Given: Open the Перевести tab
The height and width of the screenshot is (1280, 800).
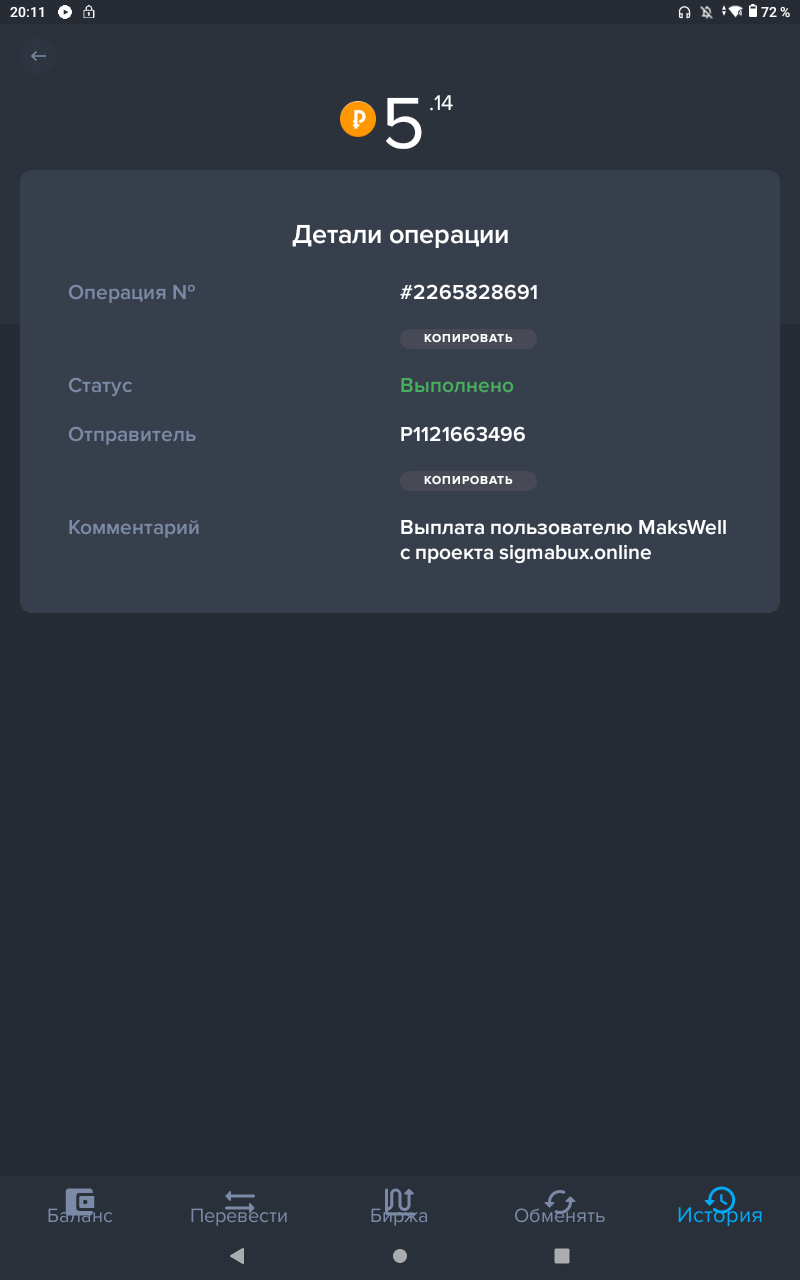Looking at the screenshot, I should tap(239, 1206).
